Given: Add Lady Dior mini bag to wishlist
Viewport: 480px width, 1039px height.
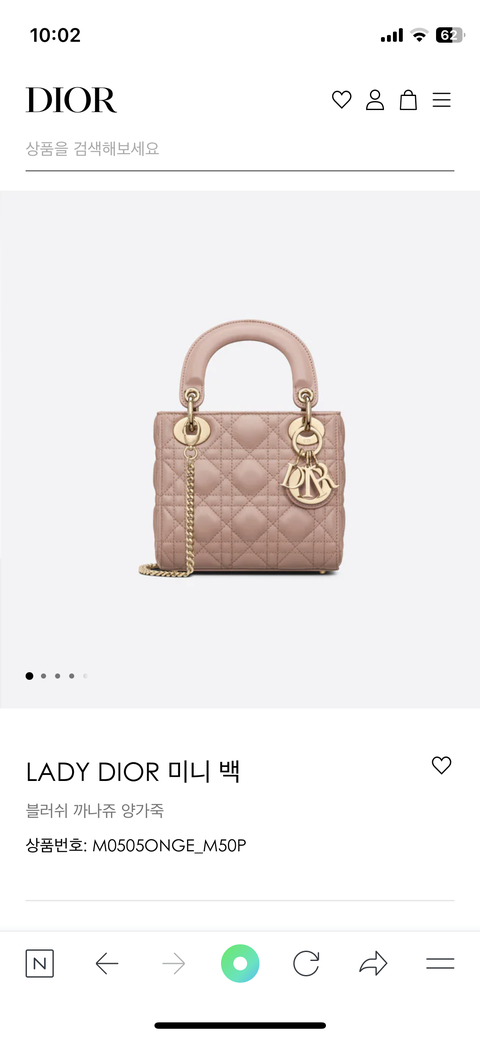Looking at the screenshot, I should 442,765.
